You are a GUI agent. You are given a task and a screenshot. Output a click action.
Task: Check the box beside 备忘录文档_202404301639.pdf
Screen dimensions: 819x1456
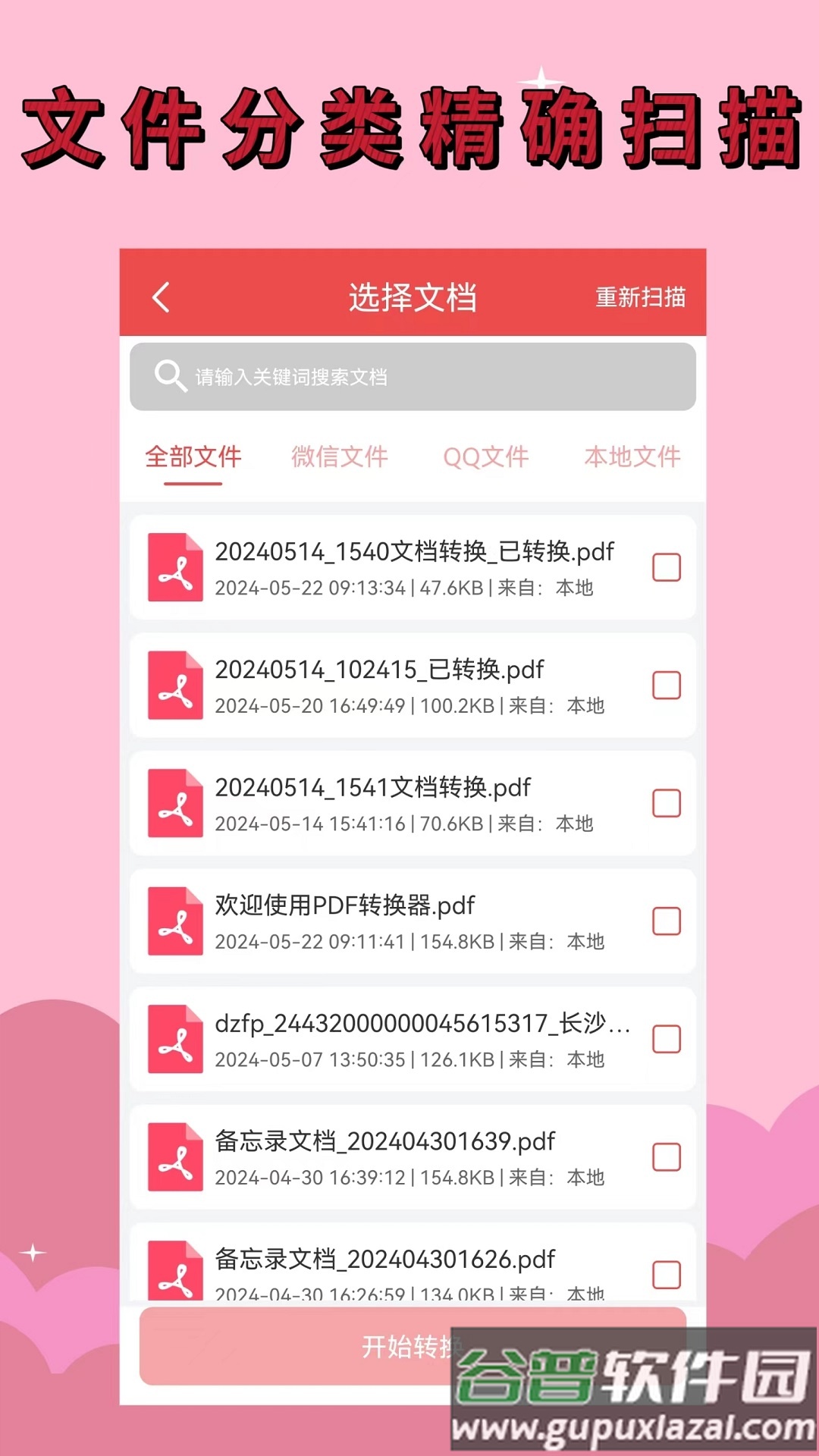click(666, 1157)
